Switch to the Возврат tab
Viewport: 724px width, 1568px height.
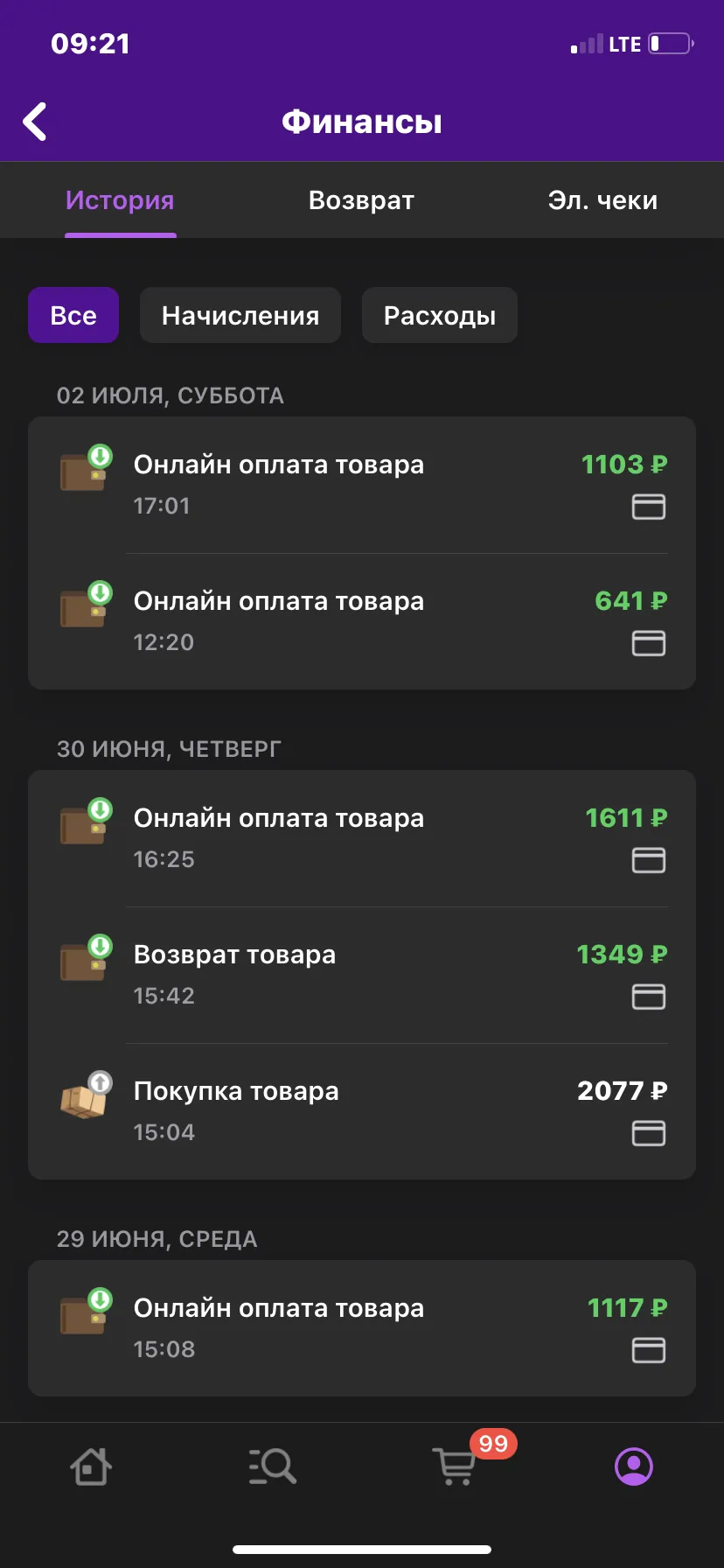pos(361,200)
